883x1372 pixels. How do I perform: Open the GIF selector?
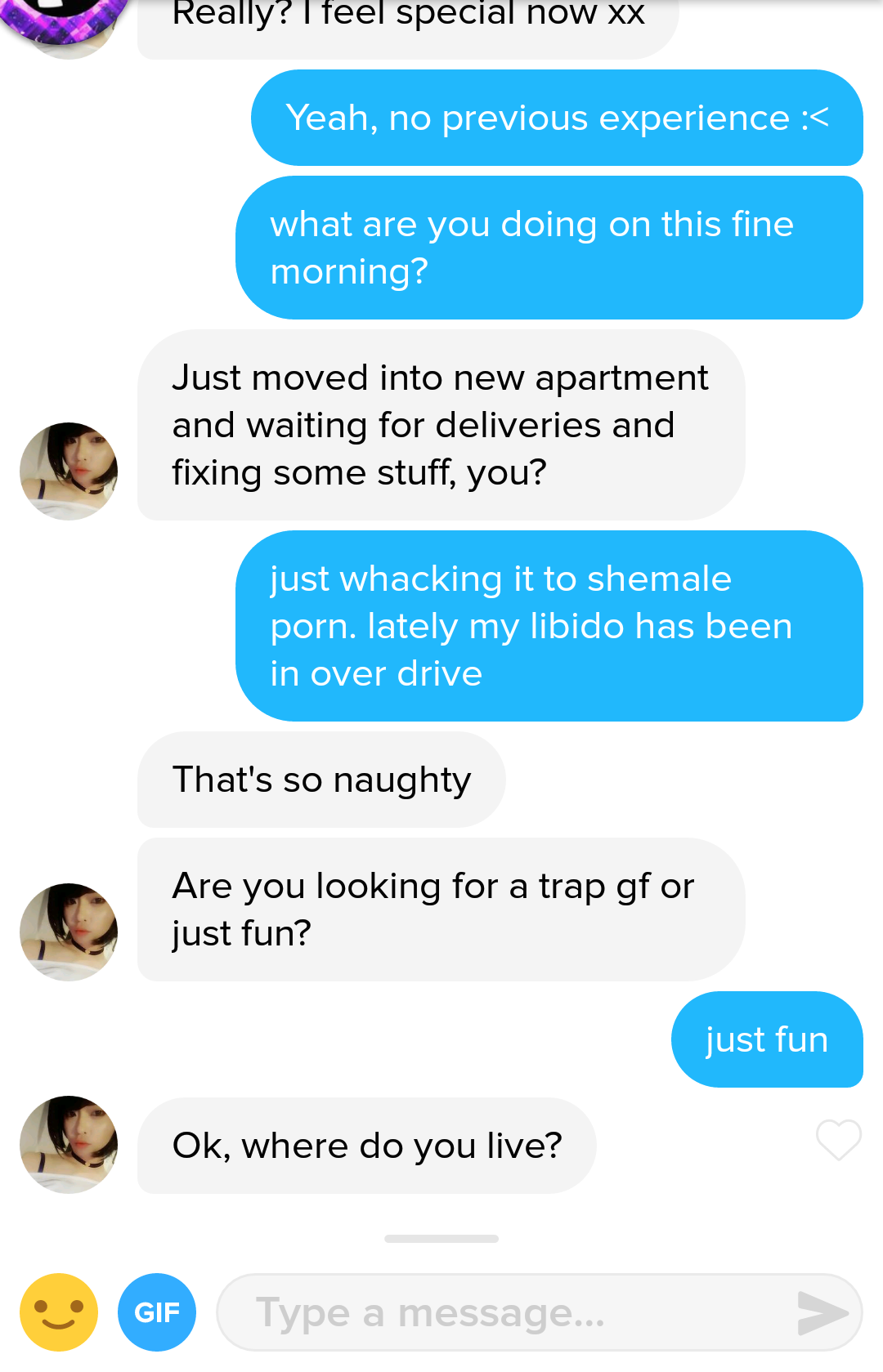click(157, 1312)
